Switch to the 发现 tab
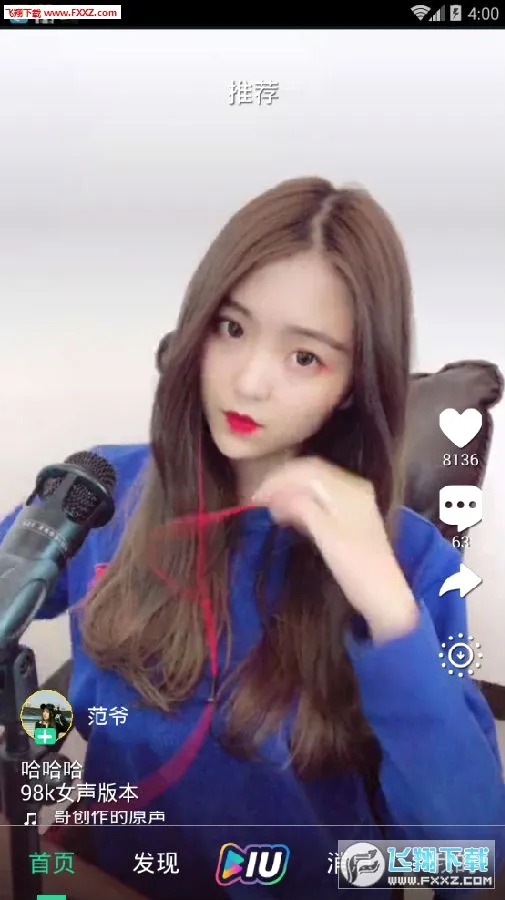Viewport: 505px width, 900px height. point(156,863)
